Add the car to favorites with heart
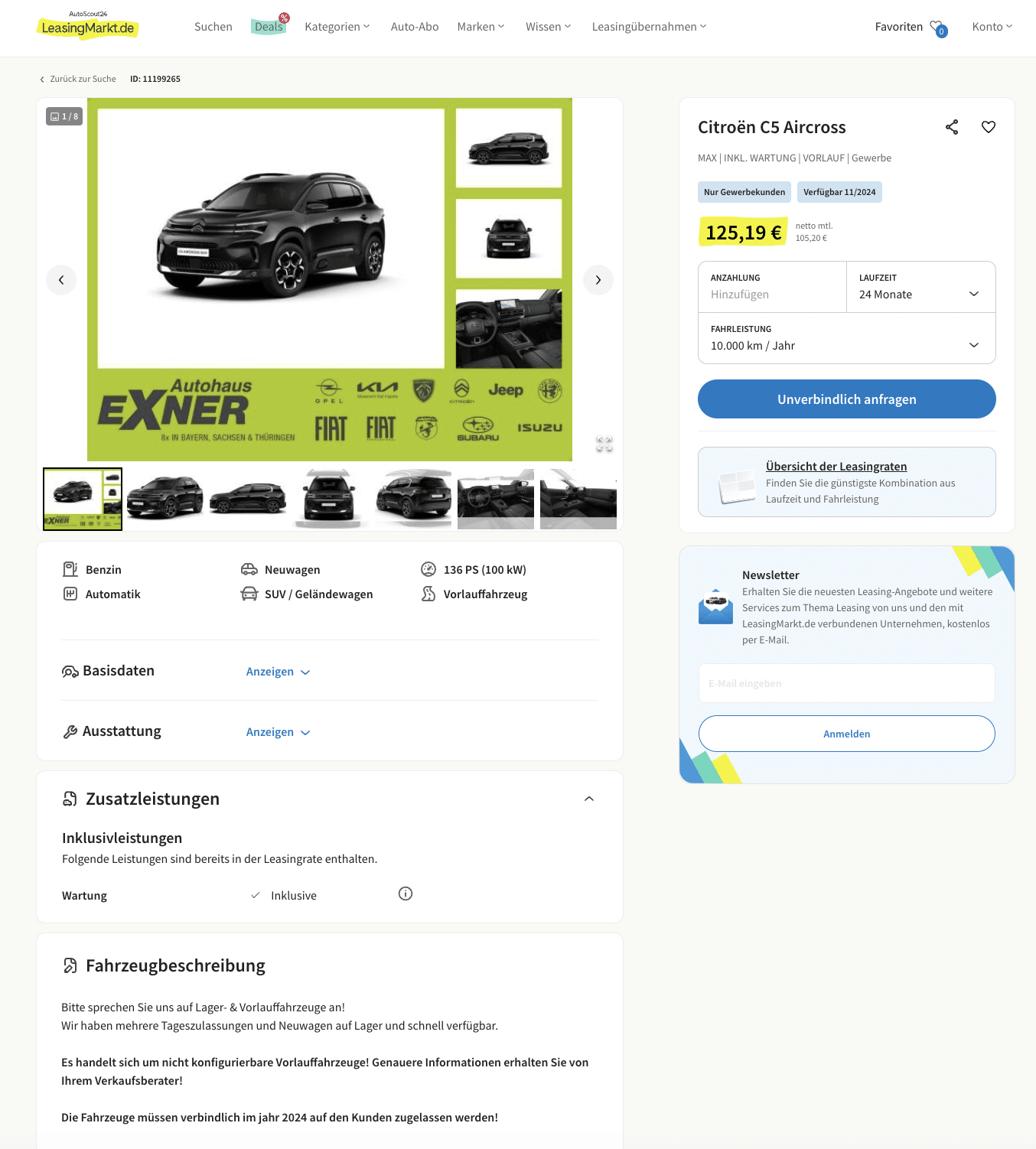The width and height of the screenshot is (1036, 1149). [988, 127]
